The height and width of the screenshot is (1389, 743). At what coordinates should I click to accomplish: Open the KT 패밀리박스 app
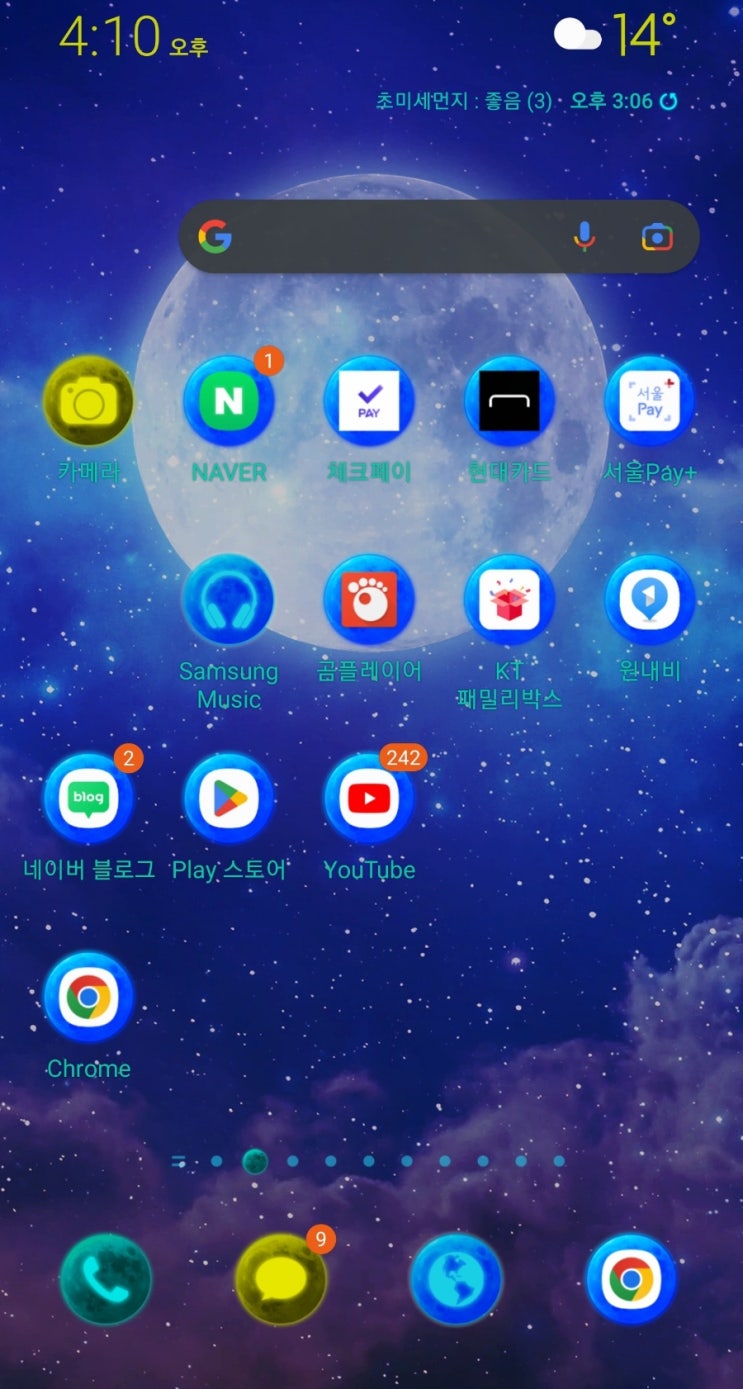coord(509,597)
